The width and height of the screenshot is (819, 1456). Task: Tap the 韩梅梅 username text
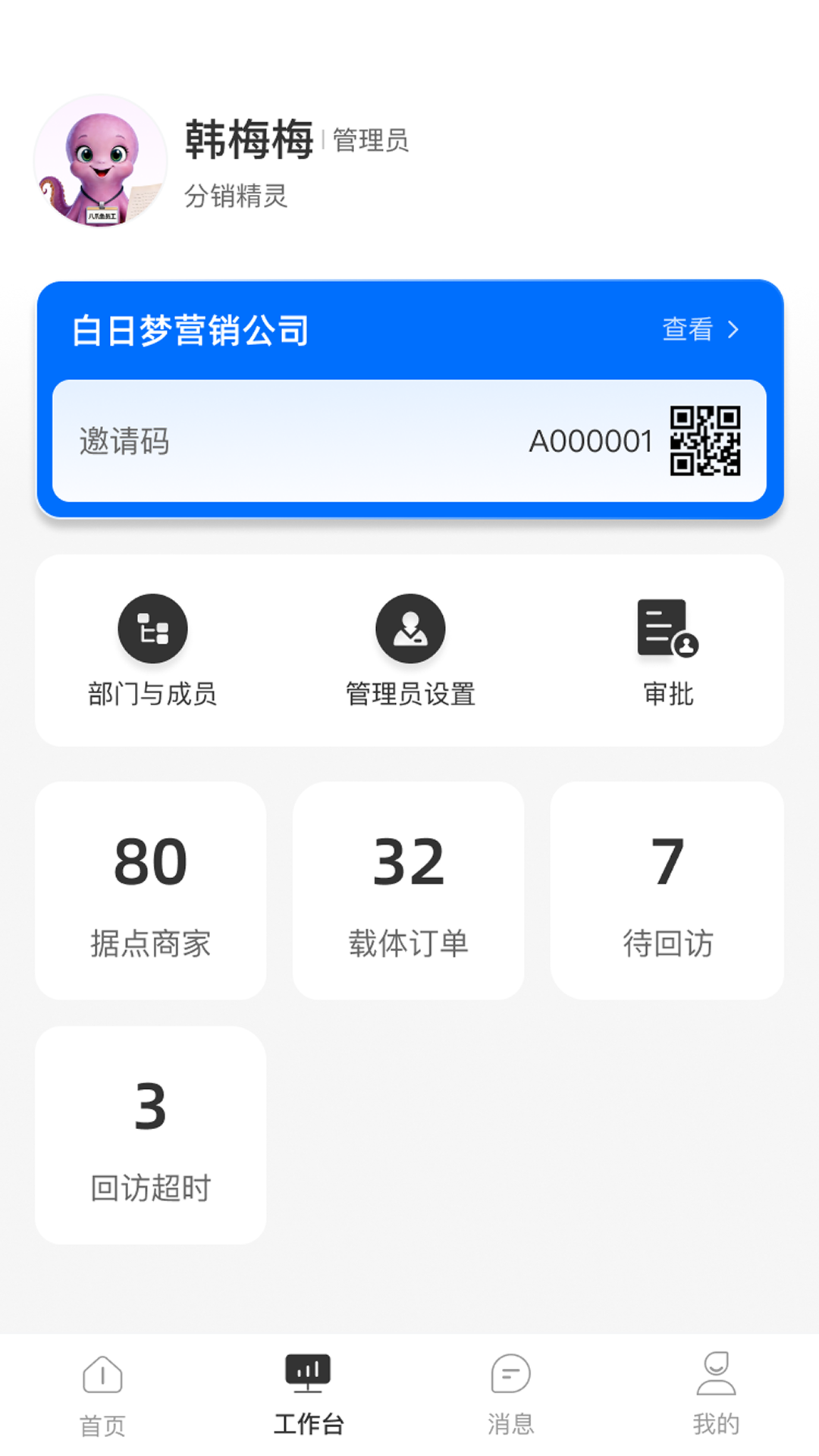(x=250, y=139)
